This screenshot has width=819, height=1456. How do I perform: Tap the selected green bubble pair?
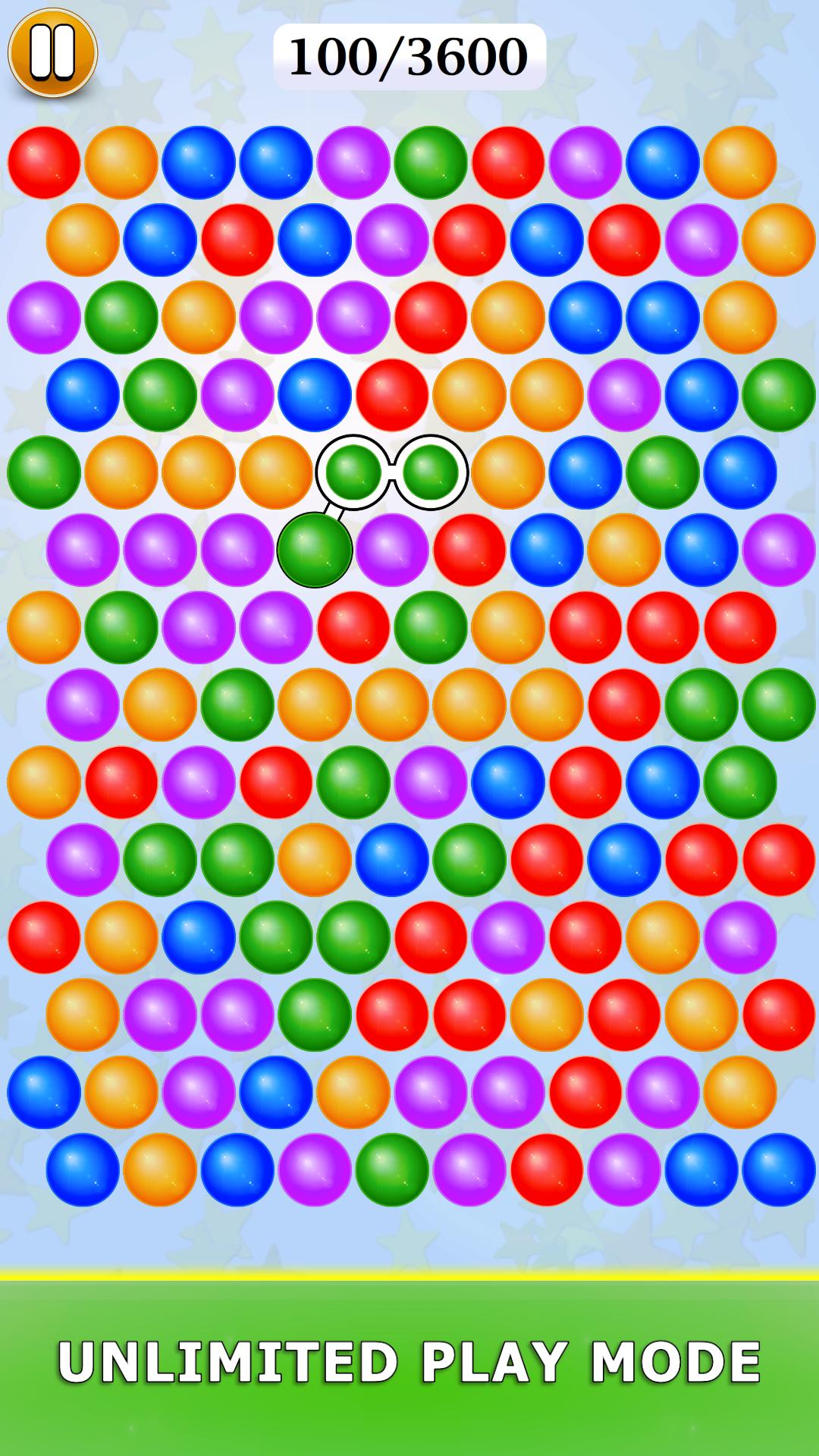tap(391, 470)
